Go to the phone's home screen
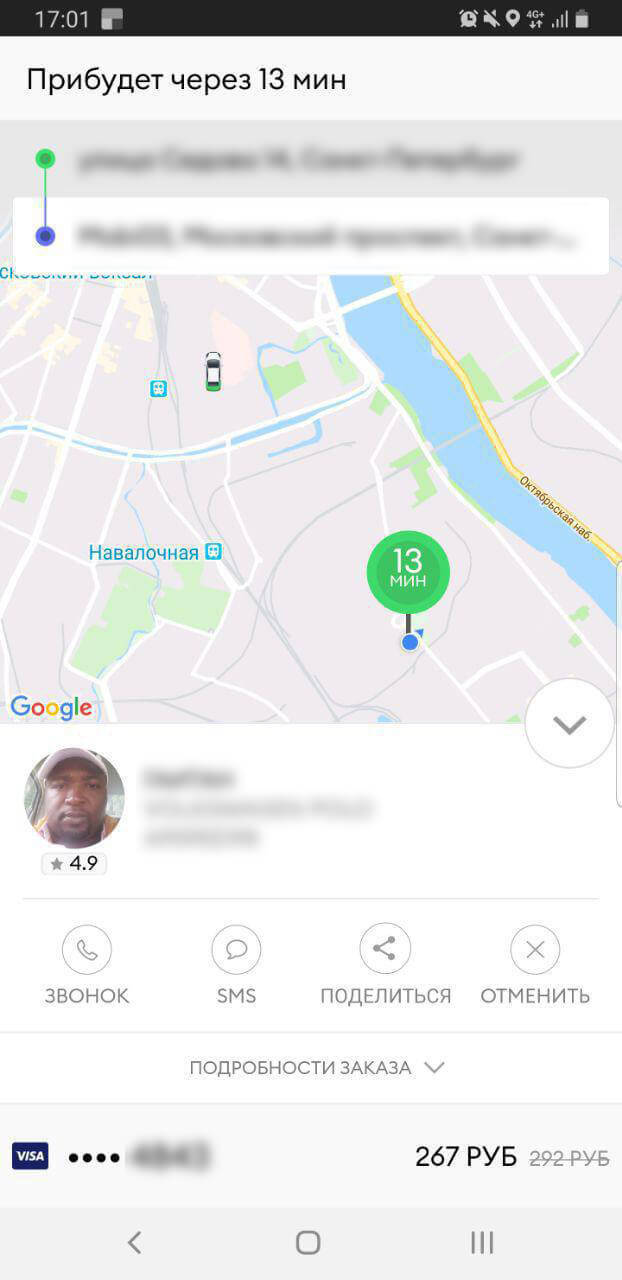 pos(308,1242)
